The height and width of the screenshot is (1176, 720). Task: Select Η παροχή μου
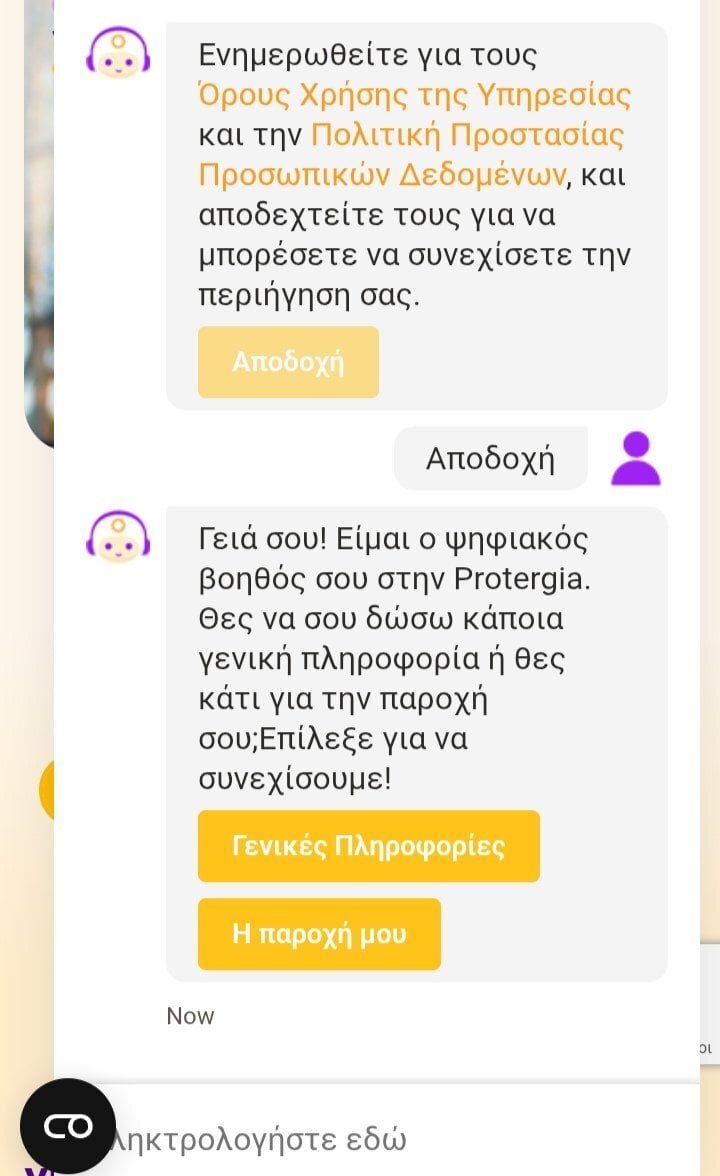pos(319,934)
